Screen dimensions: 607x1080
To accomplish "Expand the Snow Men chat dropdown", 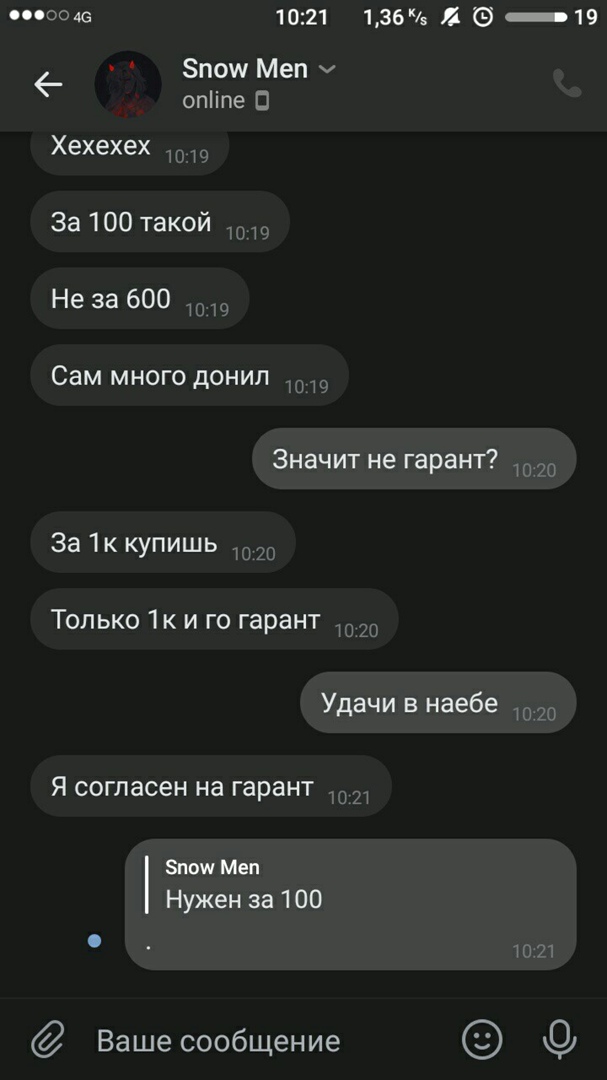I will pyautogui.click(x=327, y=69).
